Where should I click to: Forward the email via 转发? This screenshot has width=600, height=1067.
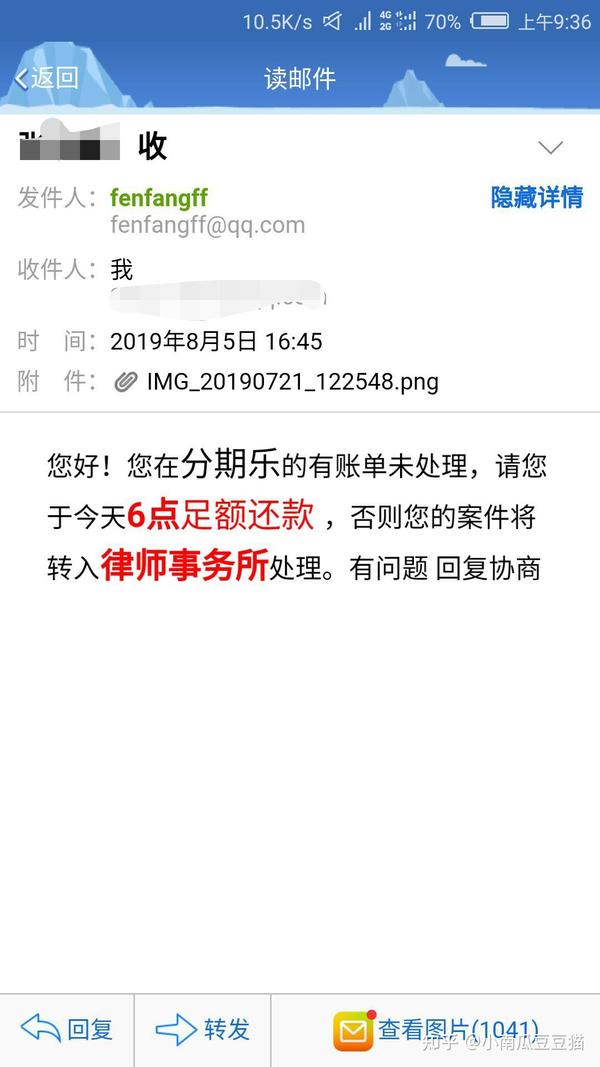click(x=203, y=1029)
